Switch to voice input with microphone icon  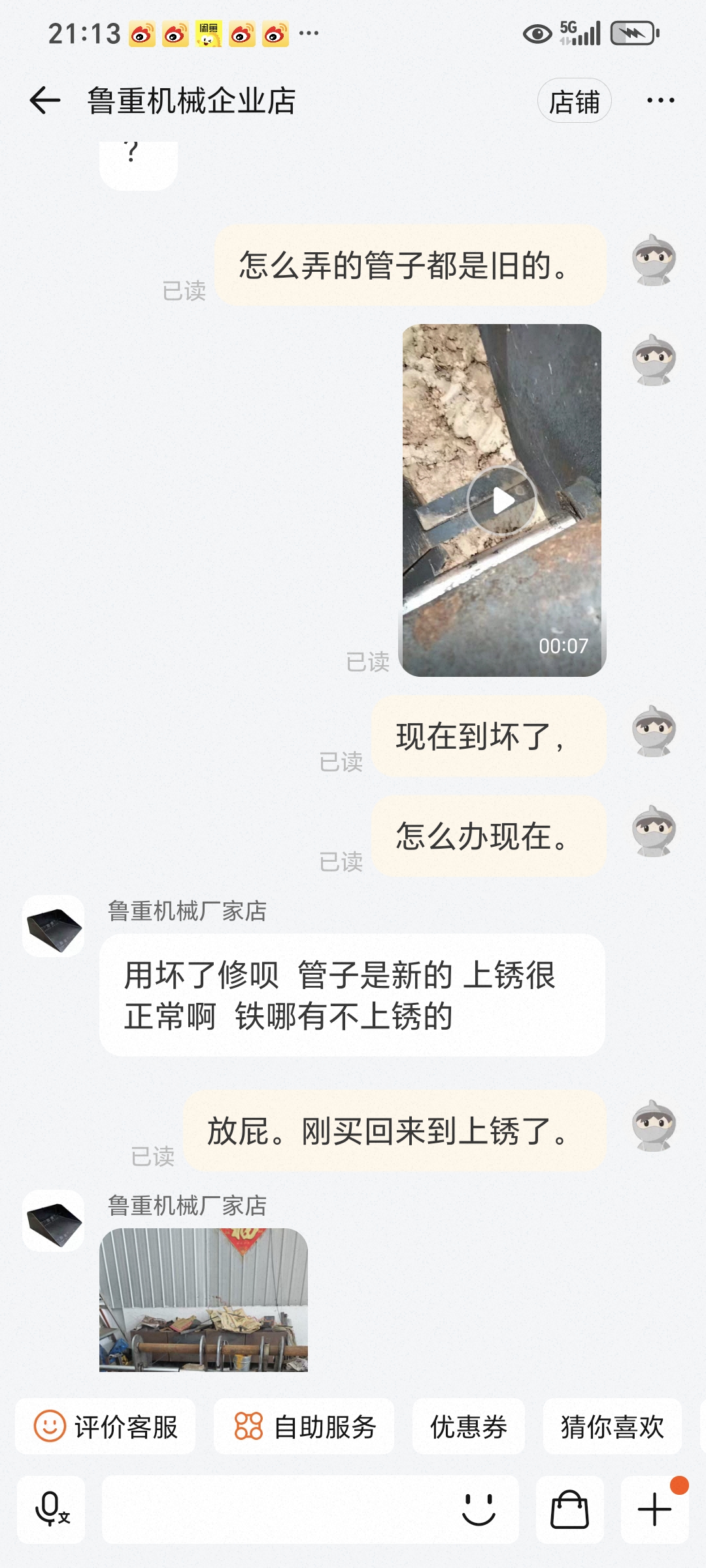(x=51, y=1510)
